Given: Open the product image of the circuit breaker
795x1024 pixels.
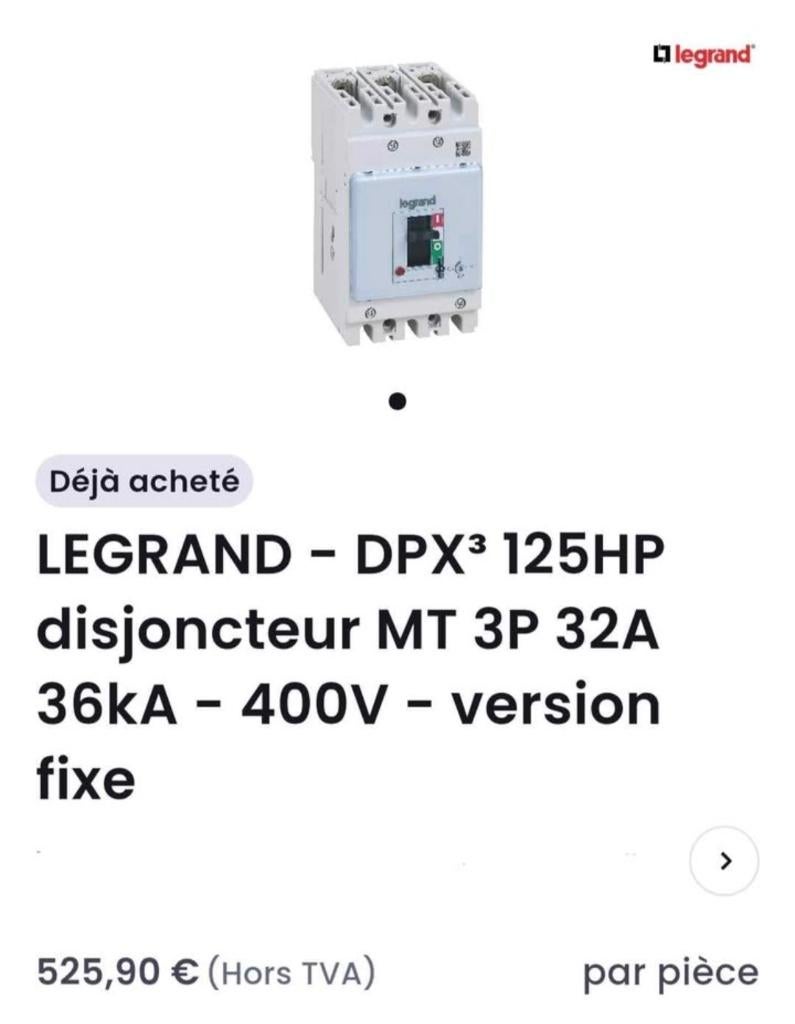Looking at the screenshot, I should pyautogui.click(x=395, y=200).
